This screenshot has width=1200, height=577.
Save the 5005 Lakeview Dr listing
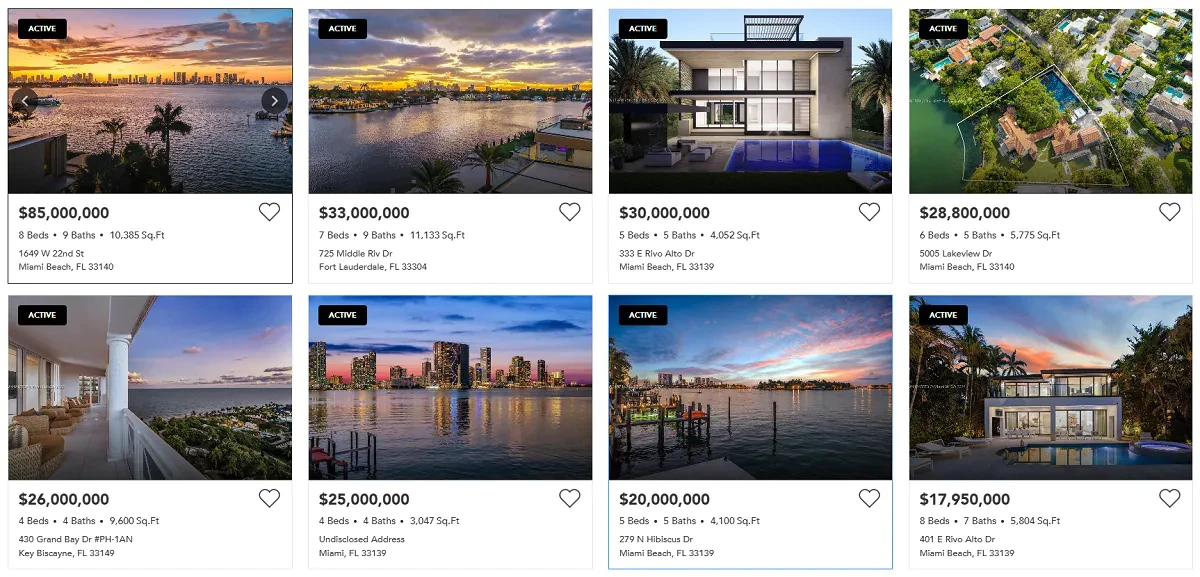[x=1169, y=212]
